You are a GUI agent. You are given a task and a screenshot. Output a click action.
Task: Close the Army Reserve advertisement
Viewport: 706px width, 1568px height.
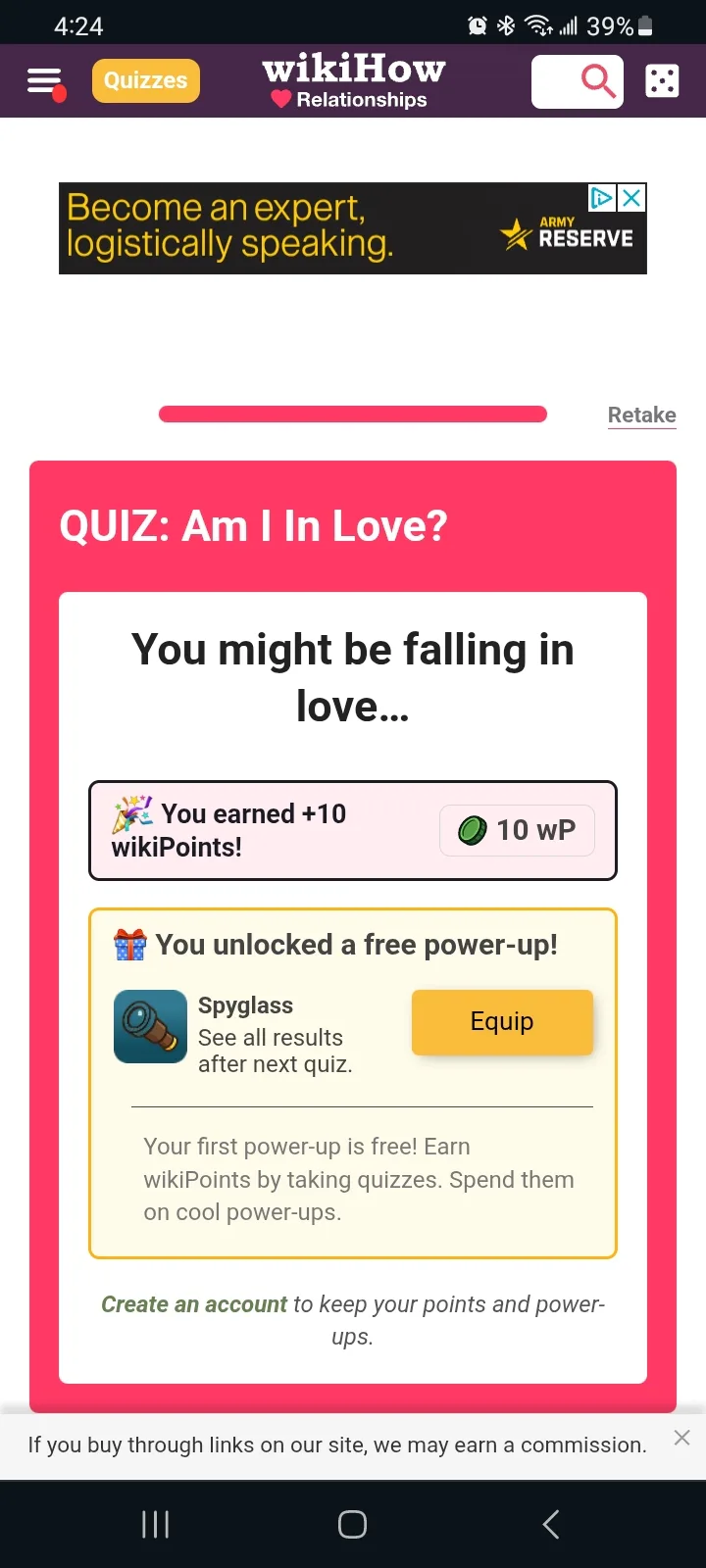632,198
